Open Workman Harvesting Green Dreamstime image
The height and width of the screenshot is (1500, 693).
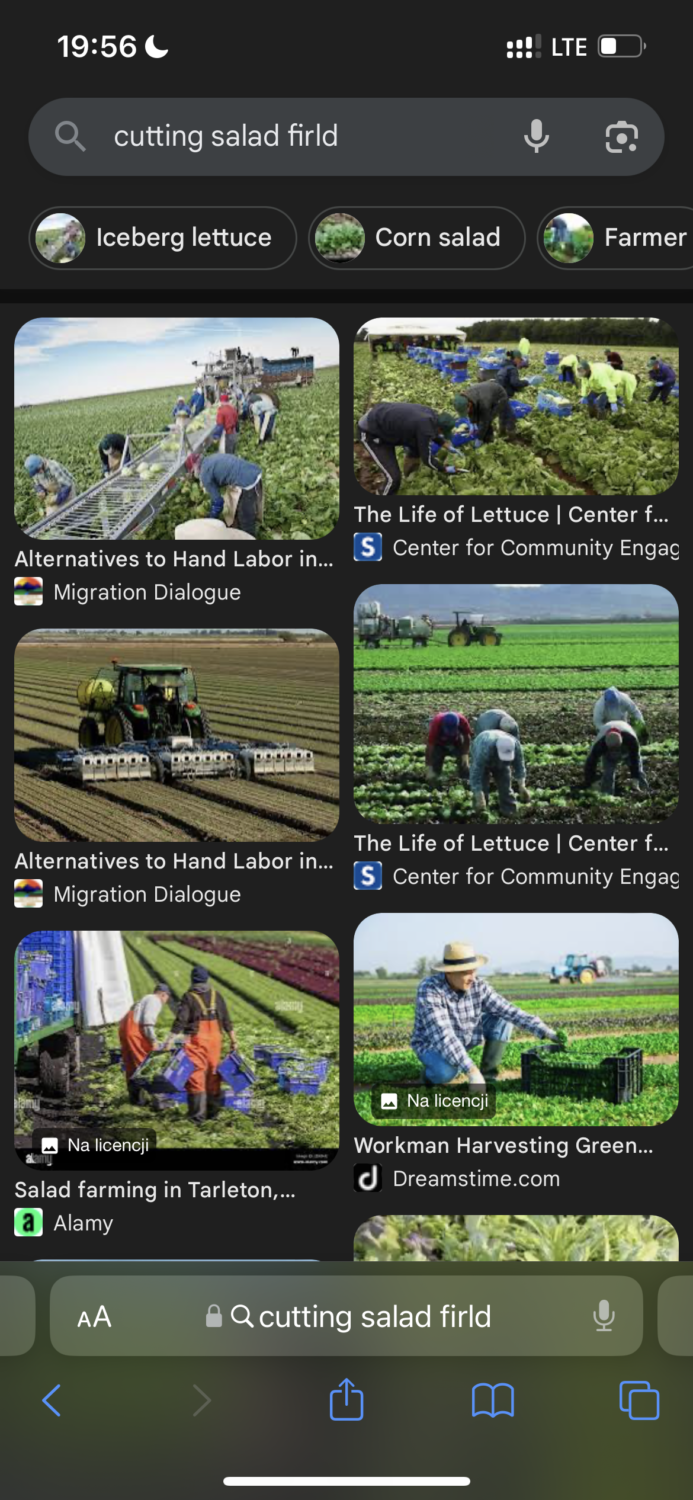(x=516, y=1019)
